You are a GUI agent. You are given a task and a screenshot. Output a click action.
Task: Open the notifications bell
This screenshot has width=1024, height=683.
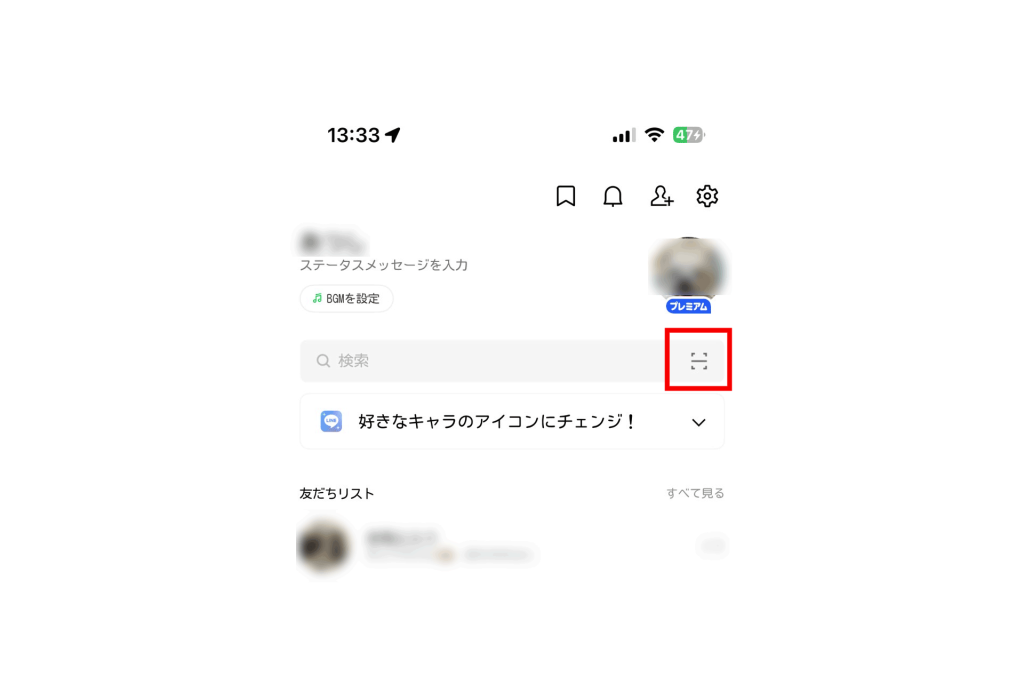pos(613,196)
